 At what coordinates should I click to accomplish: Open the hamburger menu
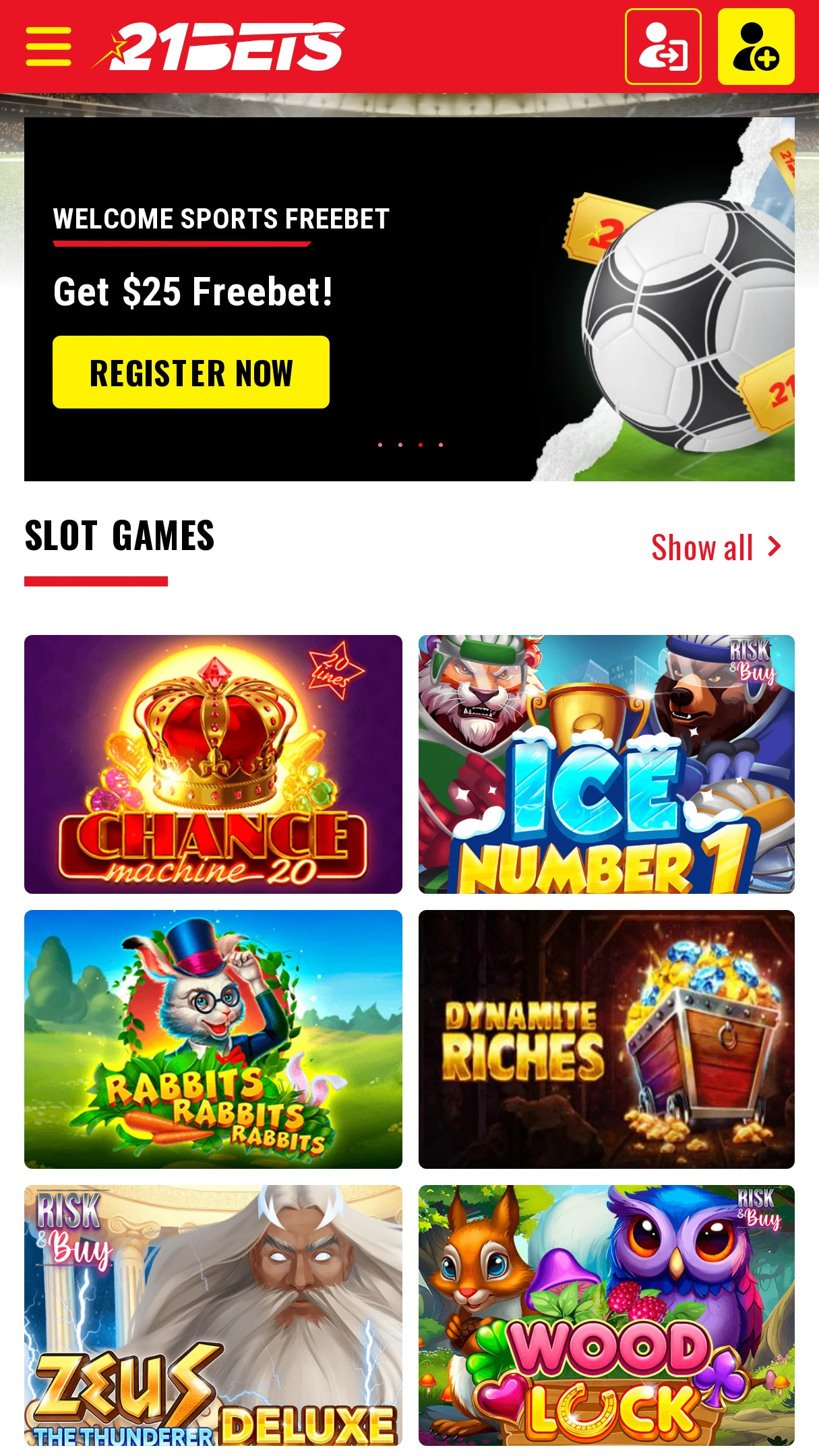pyautogui.click(x=49, y=47)
